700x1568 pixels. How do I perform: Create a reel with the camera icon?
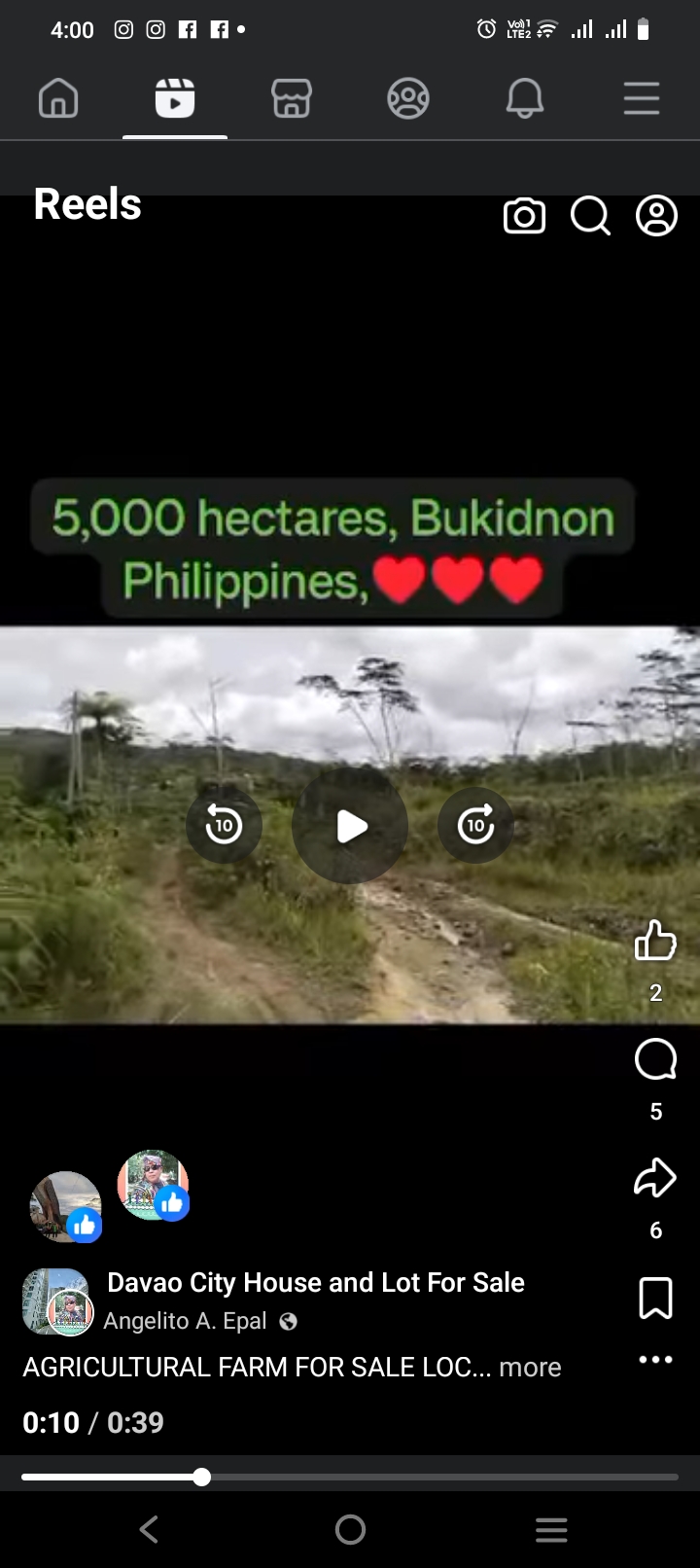point(524,216)
